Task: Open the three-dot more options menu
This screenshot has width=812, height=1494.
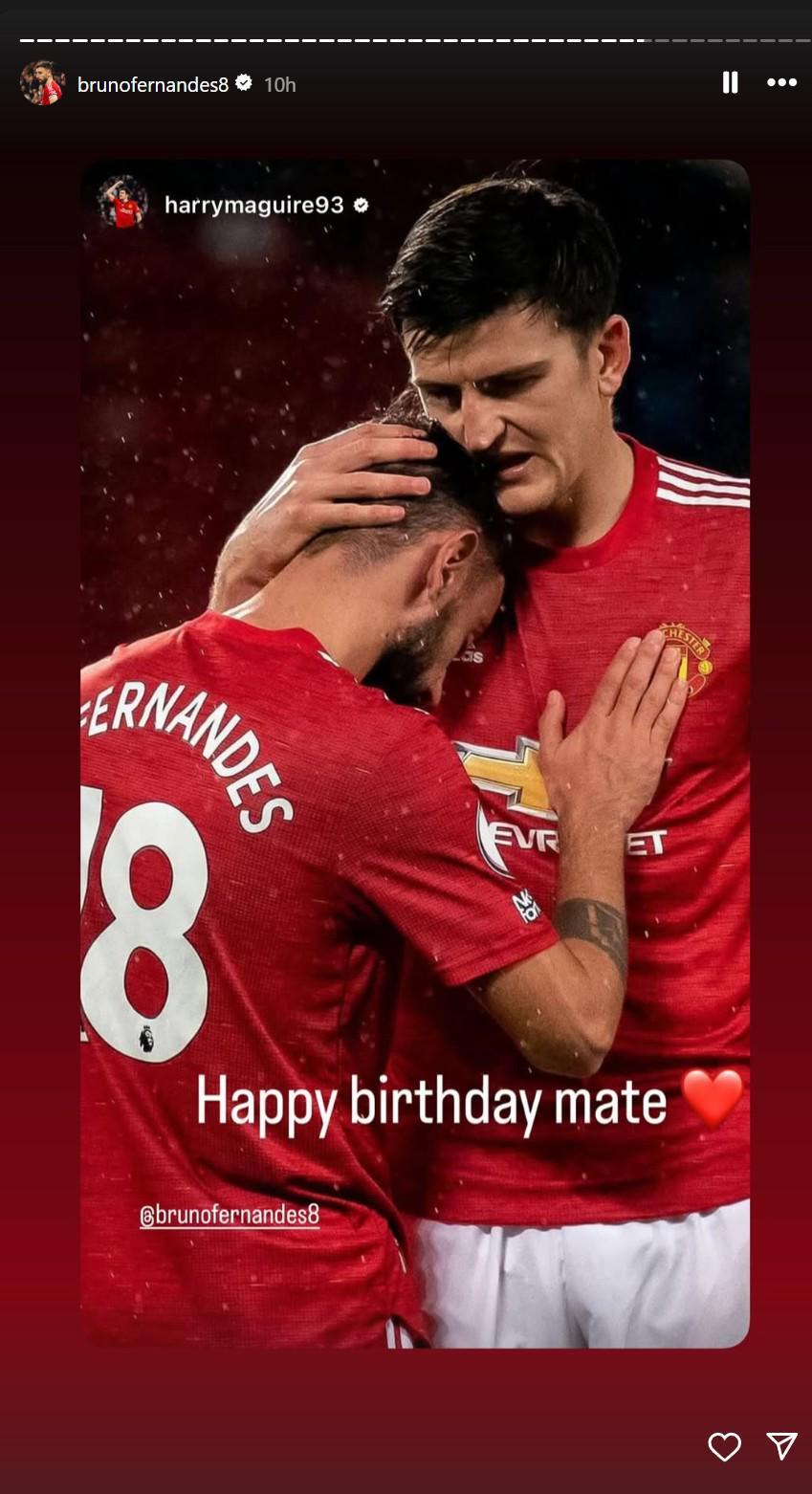Action: [781, 83]
